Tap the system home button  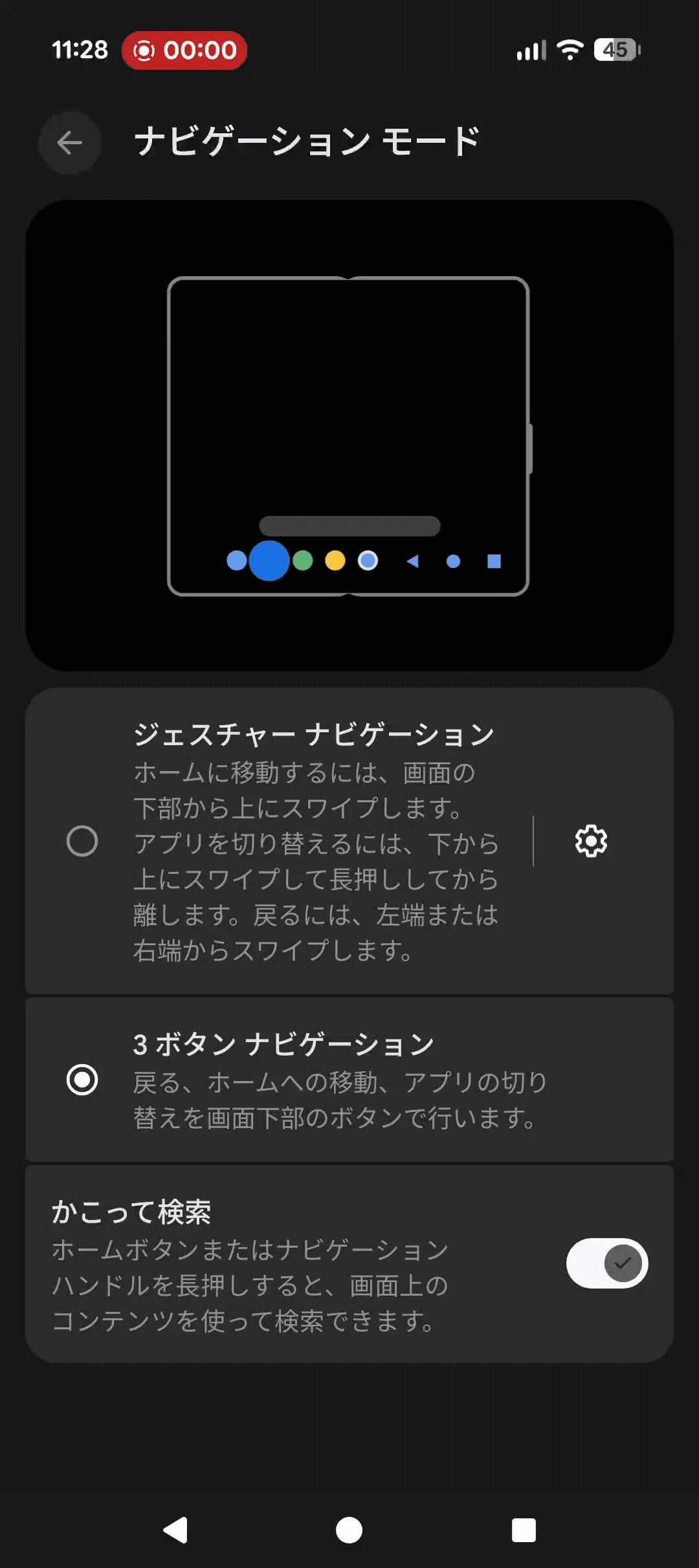click(x=349, y=1530)
